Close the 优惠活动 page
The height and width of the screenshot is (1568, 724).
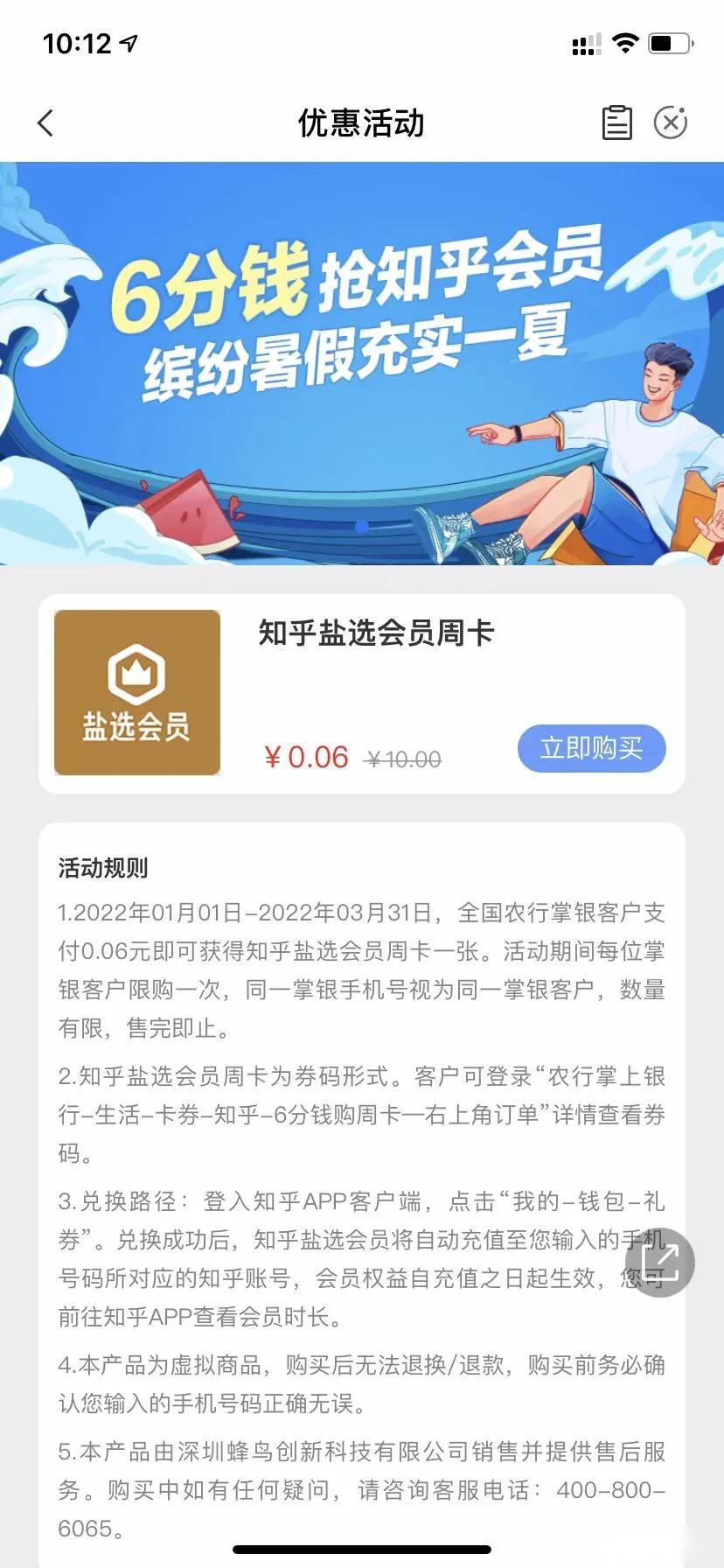[671, 122]
